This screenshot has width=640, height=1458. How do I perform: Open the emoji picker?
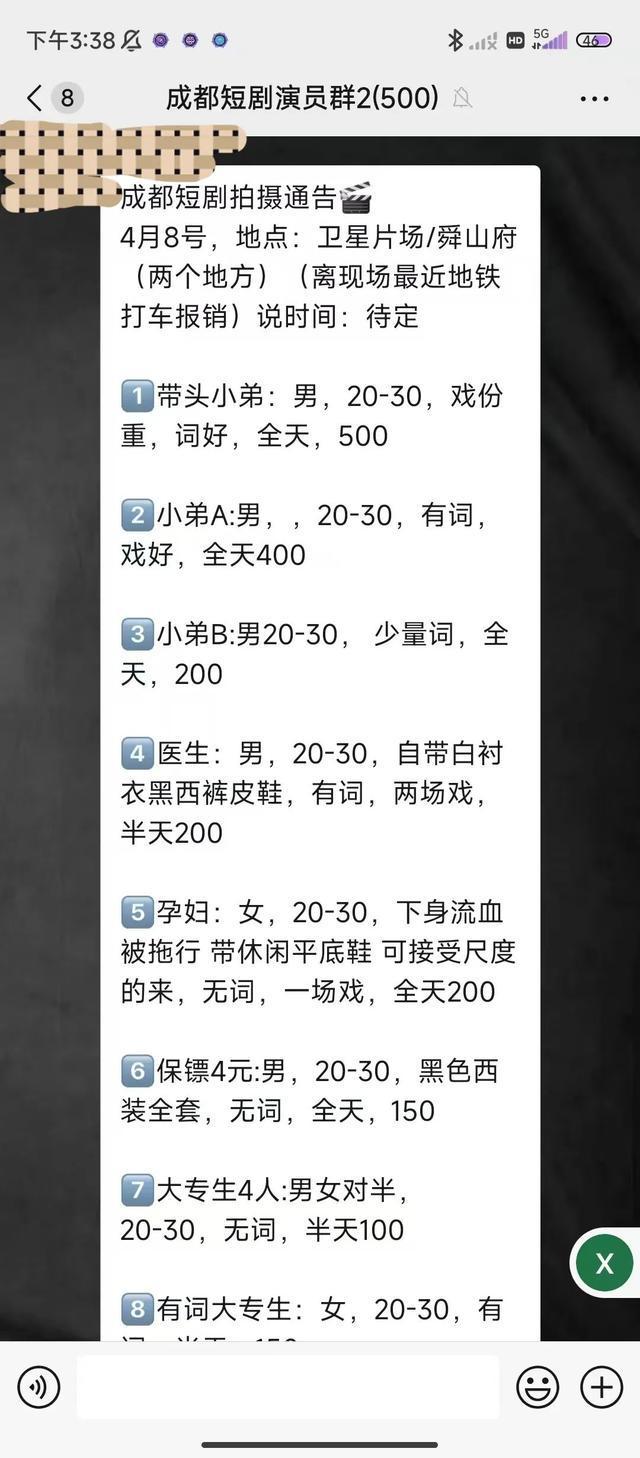537,1387
